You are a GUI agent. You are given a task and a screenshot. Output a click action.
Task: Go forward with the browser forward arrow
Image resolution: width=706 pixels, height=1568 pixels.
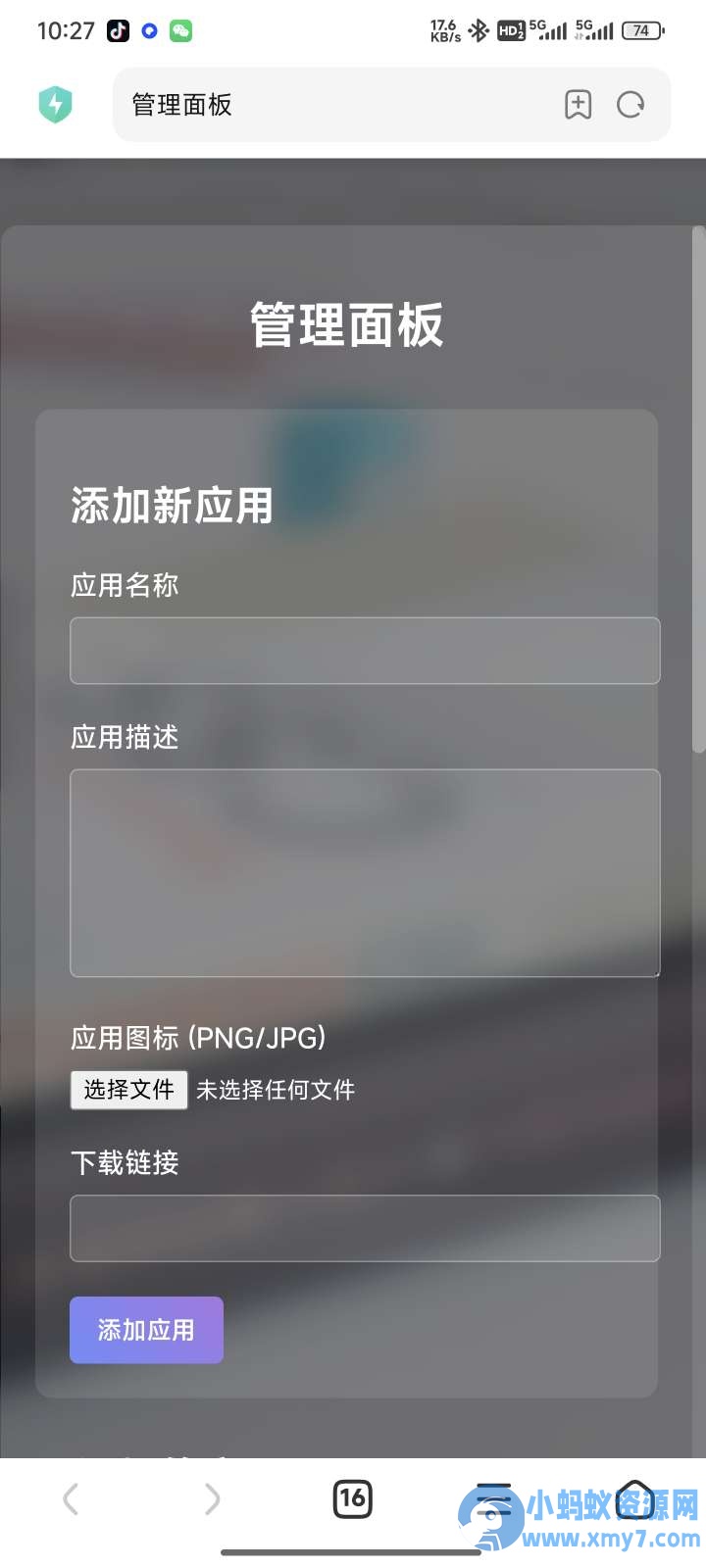[212, 1498]
